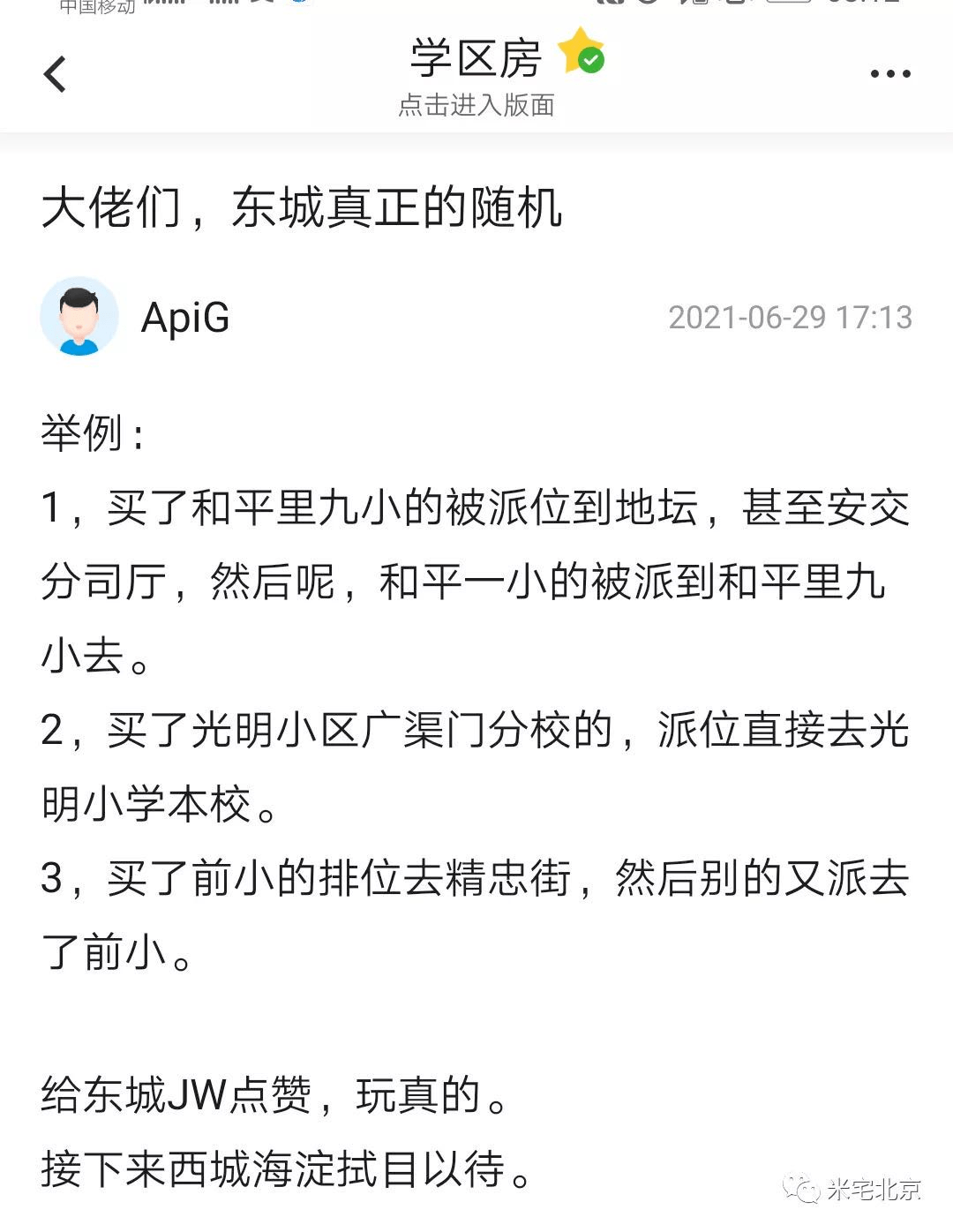Enter the 学区房 board from the title
Screen dimensions: 953x1232
click(476, 60)
